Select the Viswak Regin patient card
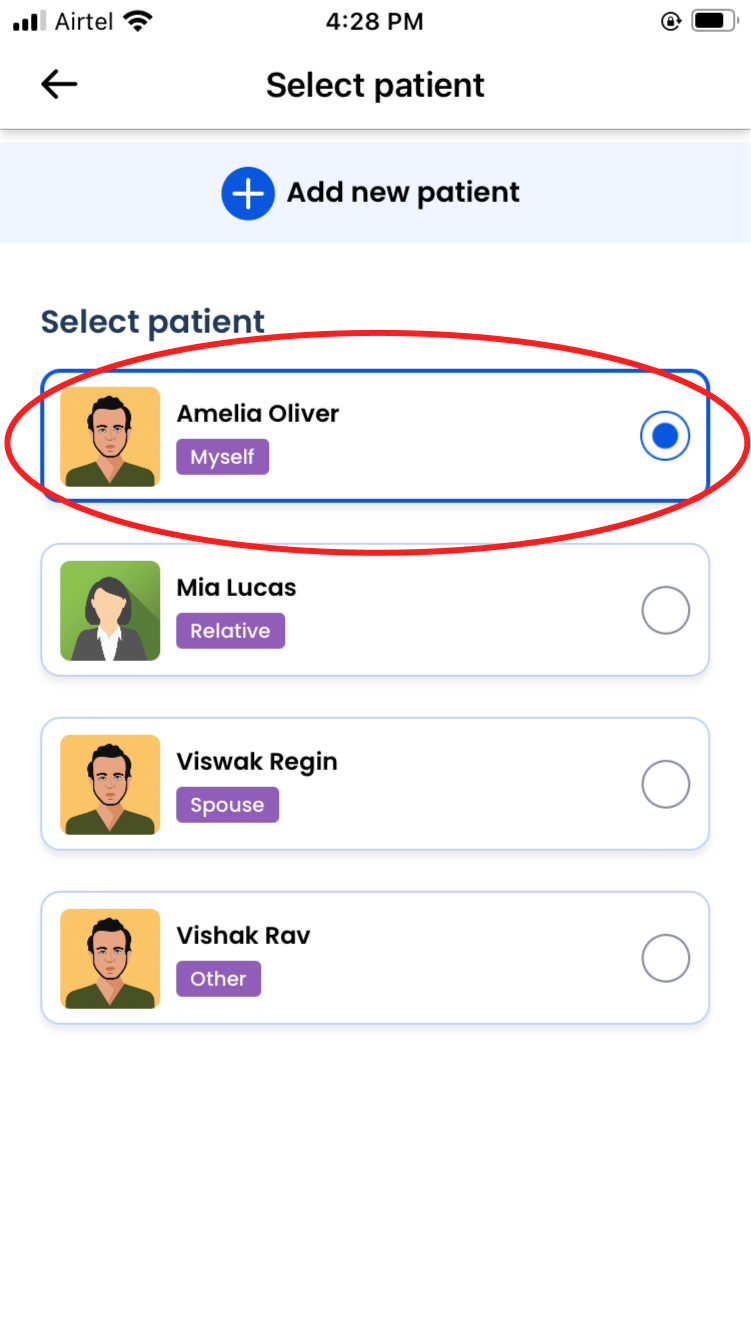Screen dimensions: 751x1335 pos(375,784)
